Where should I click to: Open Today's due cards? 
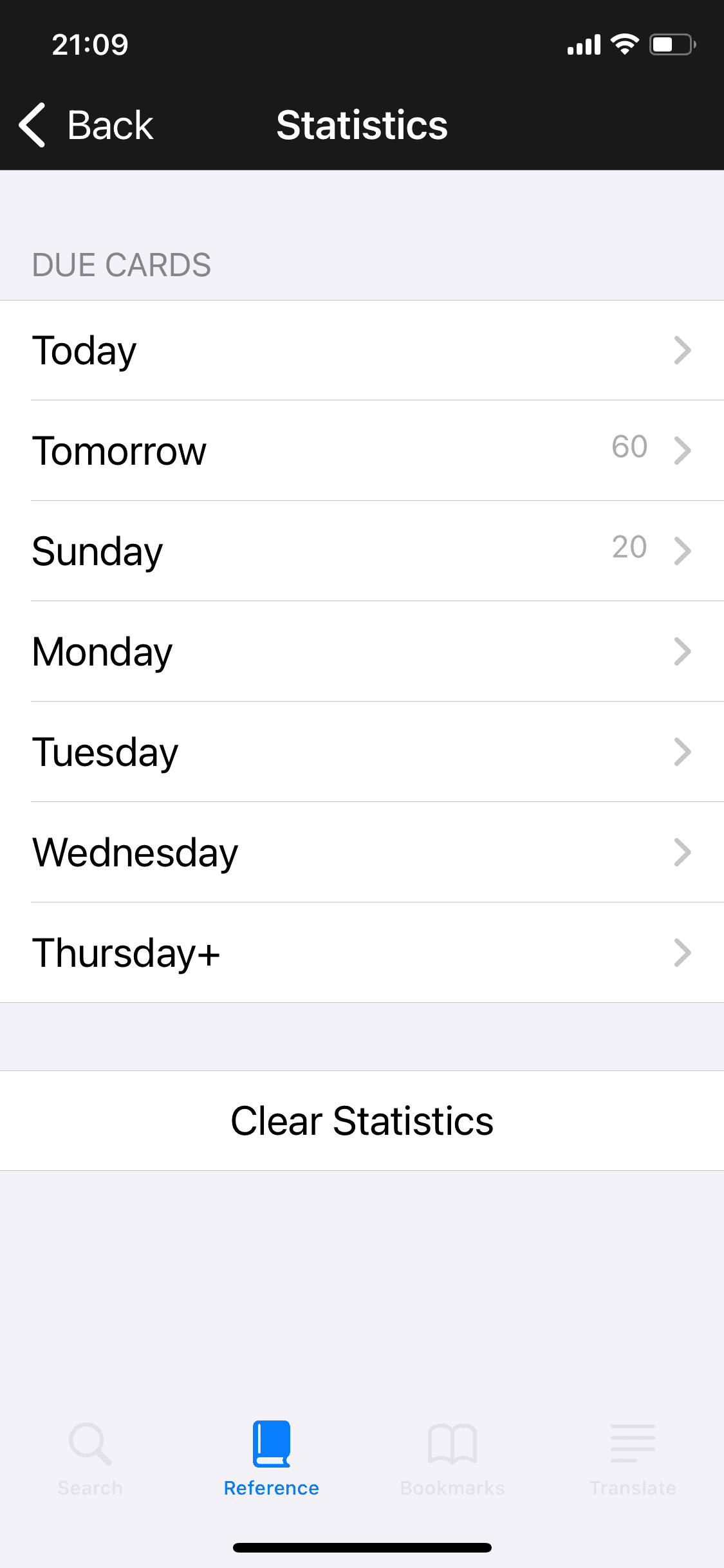pyautogui.click(x=362, y=350)
